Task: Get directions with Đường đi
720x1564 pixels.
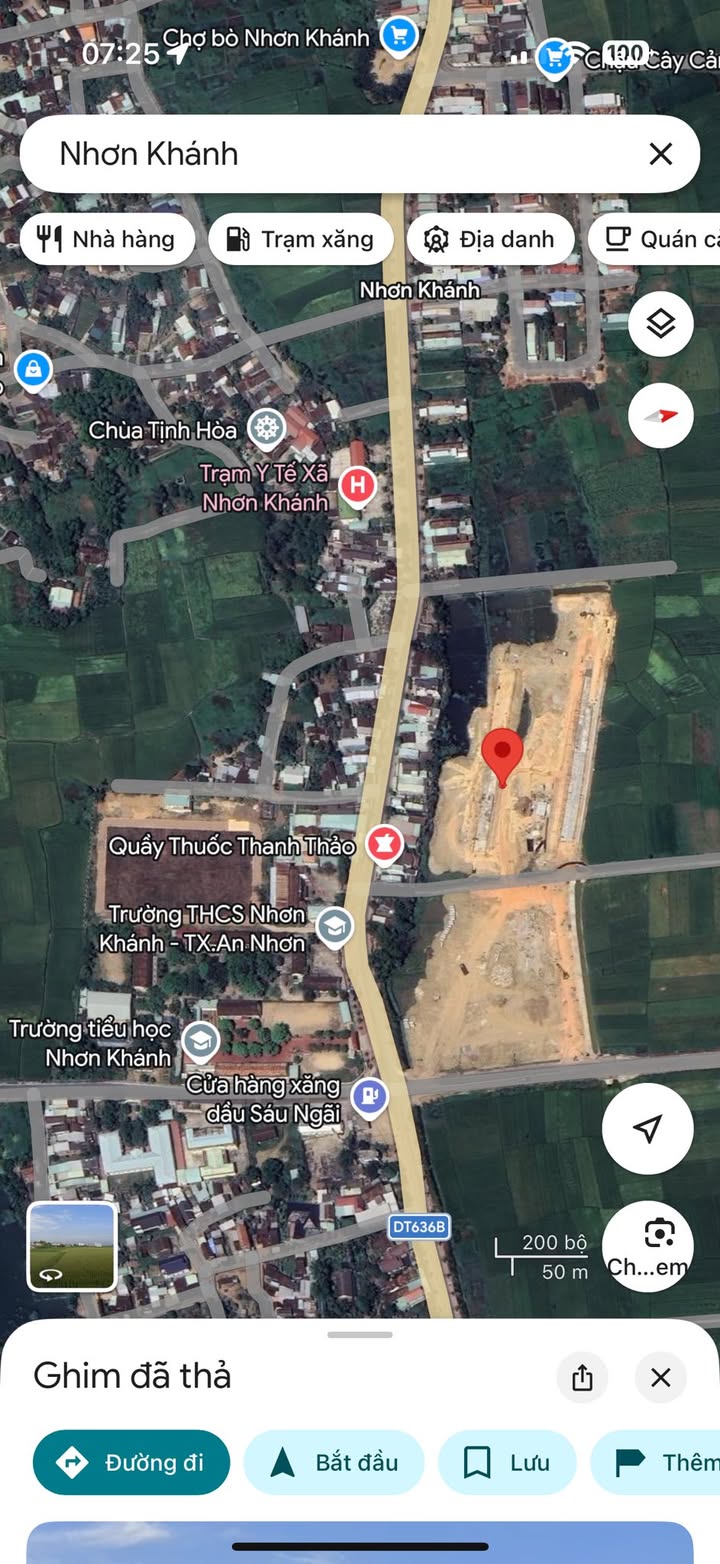Action: point(131,1462)
